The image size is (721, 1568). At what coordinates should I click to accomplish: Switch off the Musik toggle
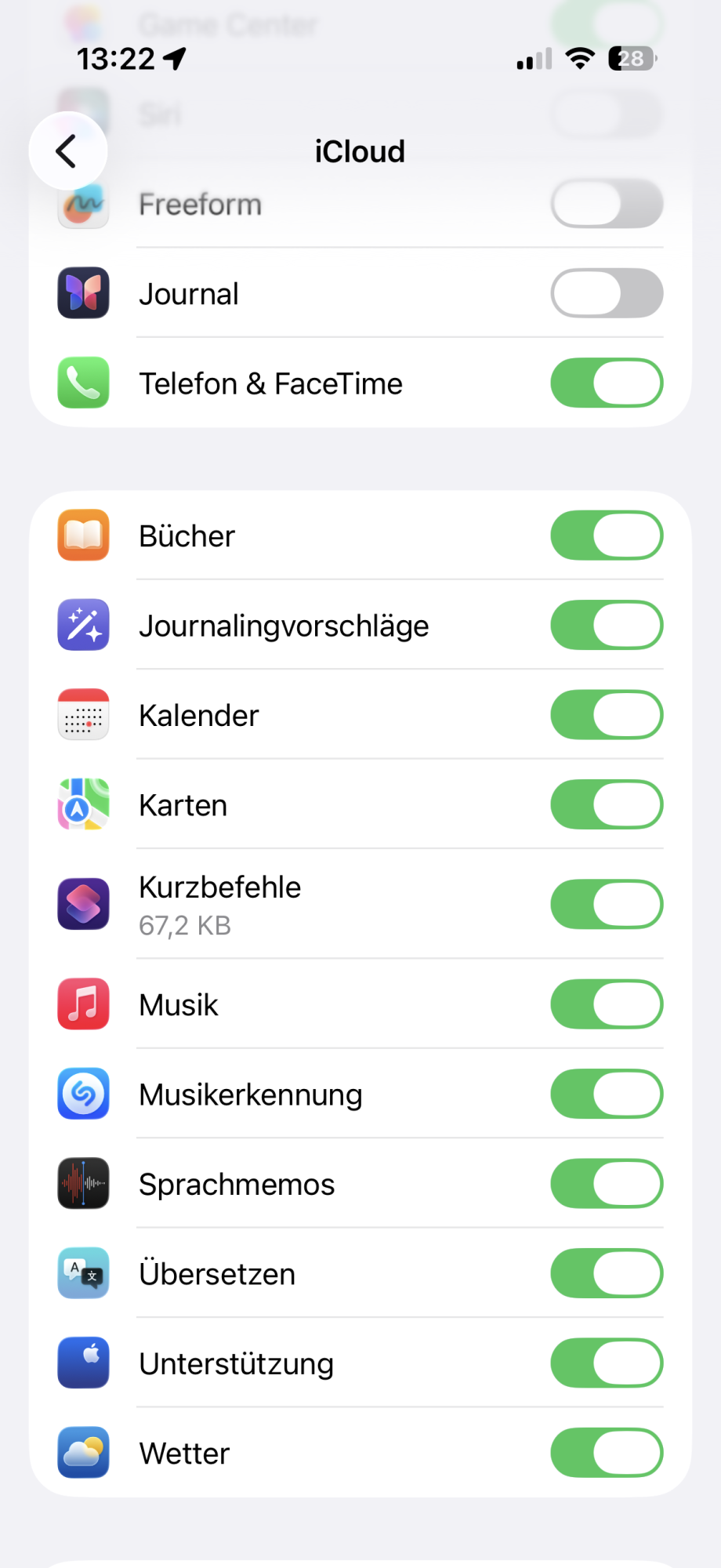[607, 1004]
